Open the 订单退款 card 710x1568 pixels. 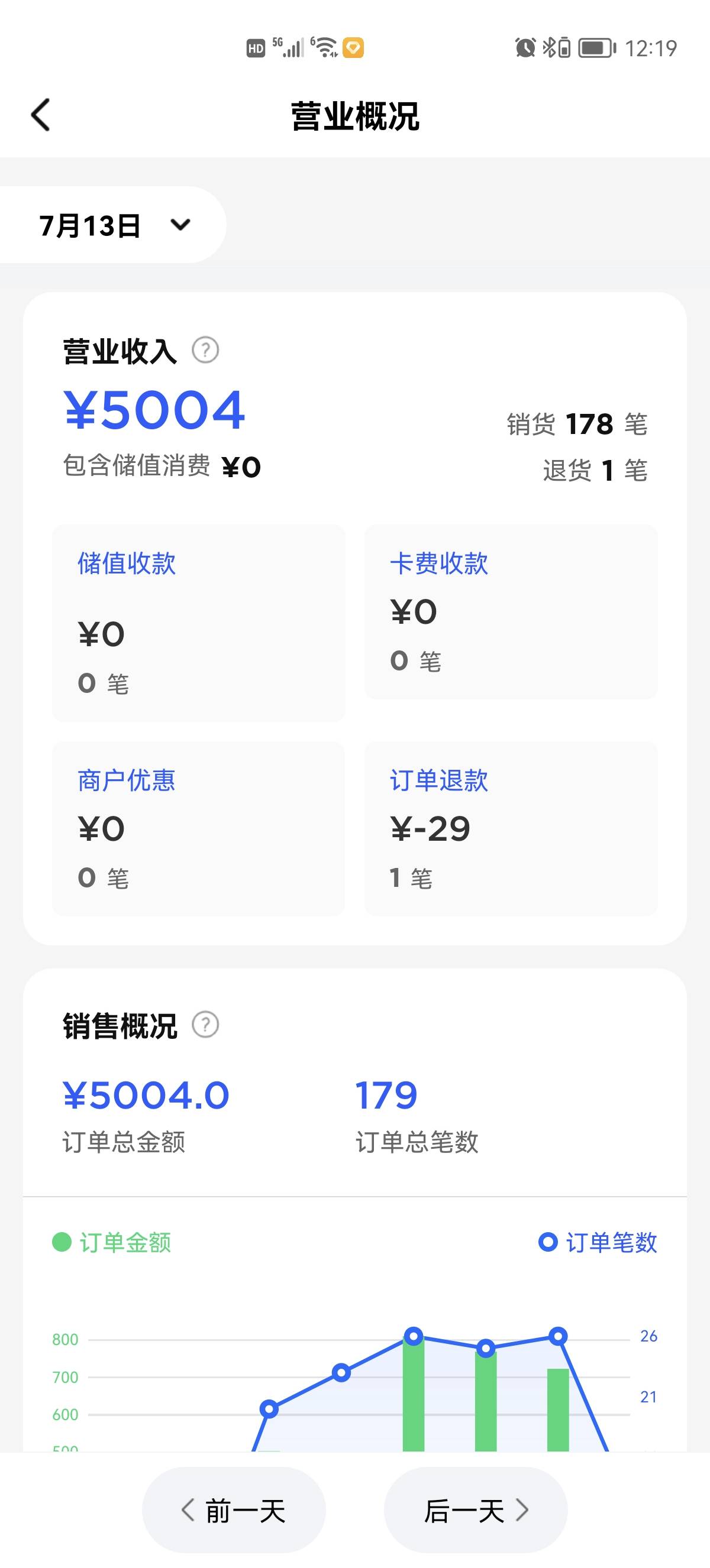[x=511, y=828]
